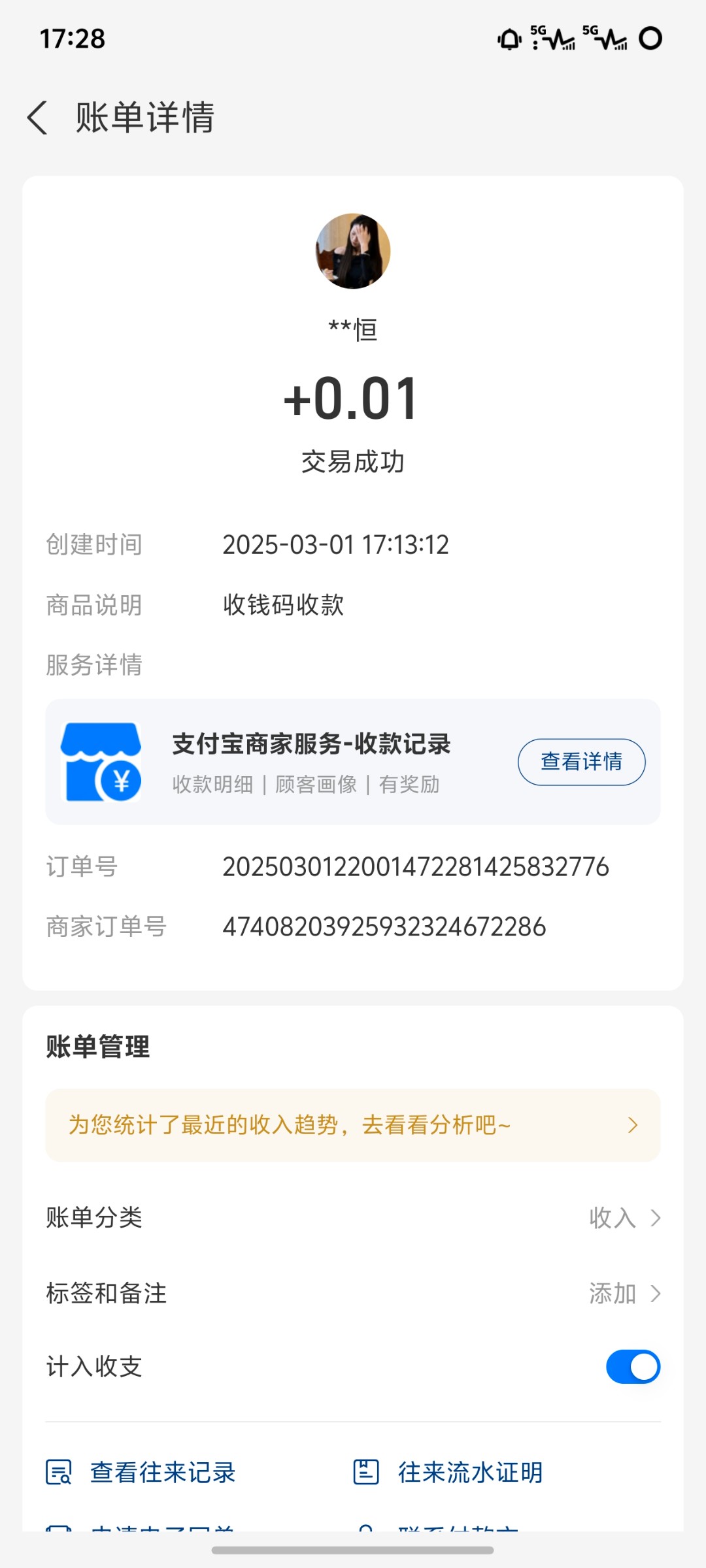View the income trend analysis banner

coord(352,1125)
